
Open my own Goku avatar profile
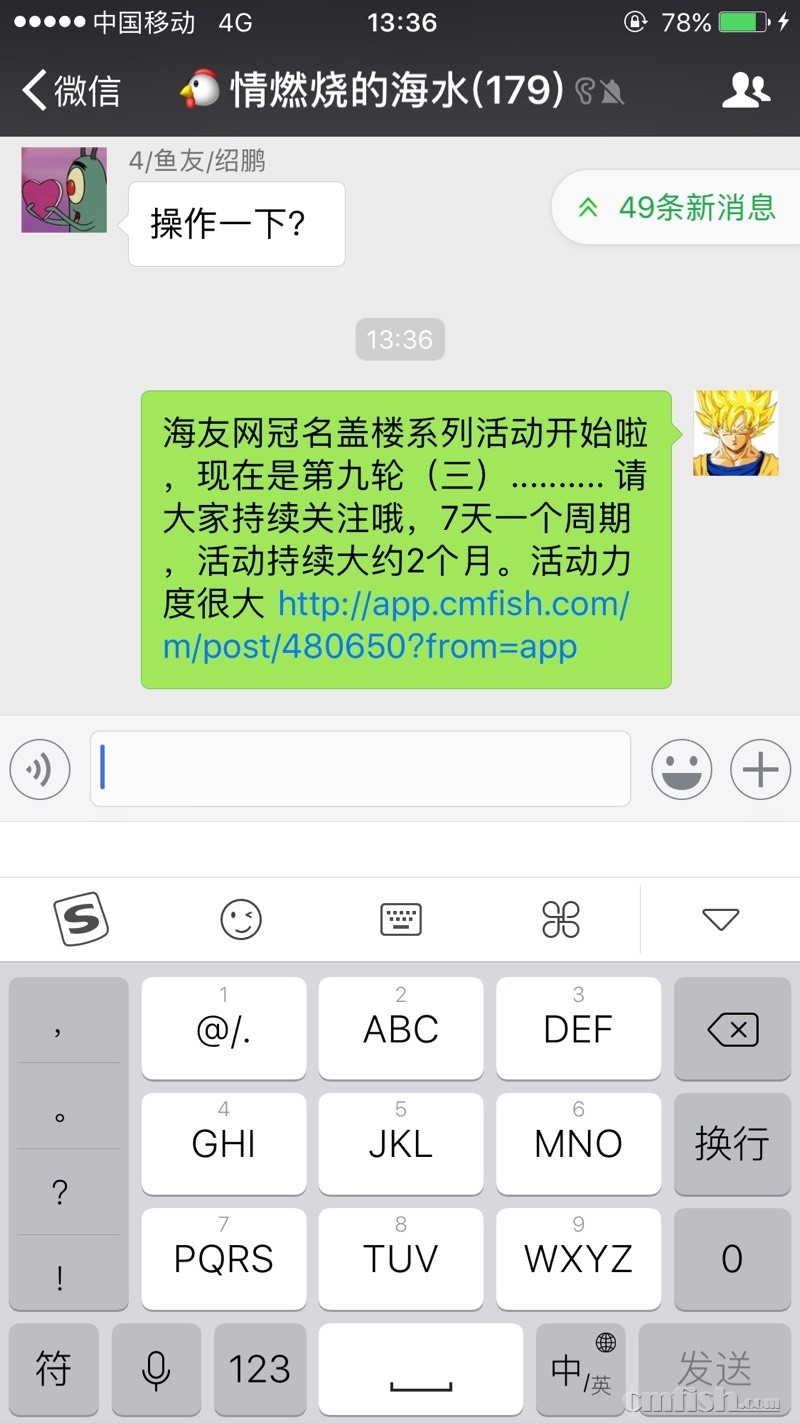736,433
